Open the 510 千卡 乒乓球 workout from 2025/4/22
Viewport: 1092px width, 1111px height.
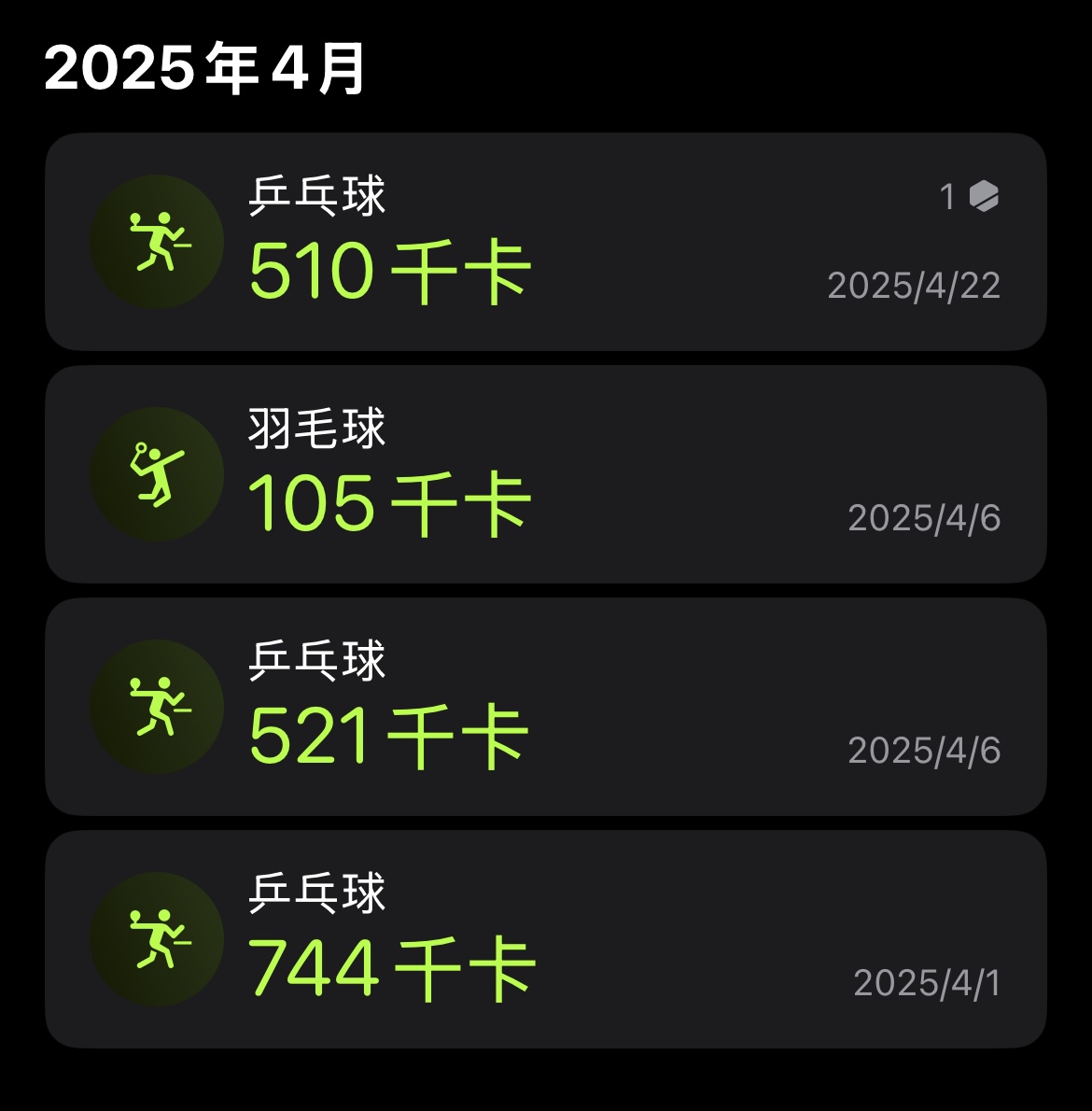tap(545, 243)
